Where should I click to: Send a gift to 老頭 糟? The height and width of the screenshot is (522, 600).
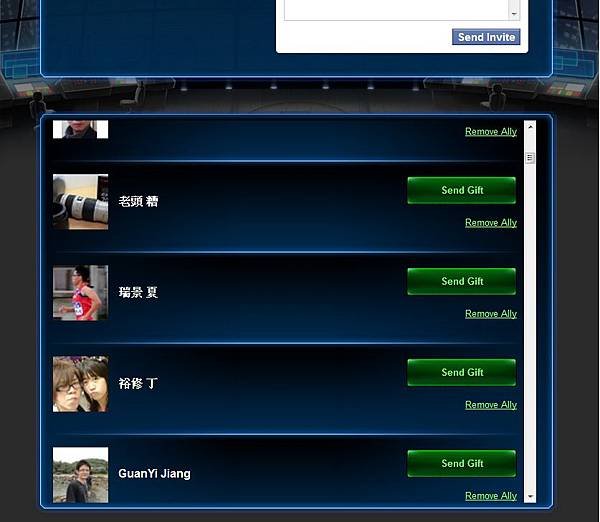[461, 190]
